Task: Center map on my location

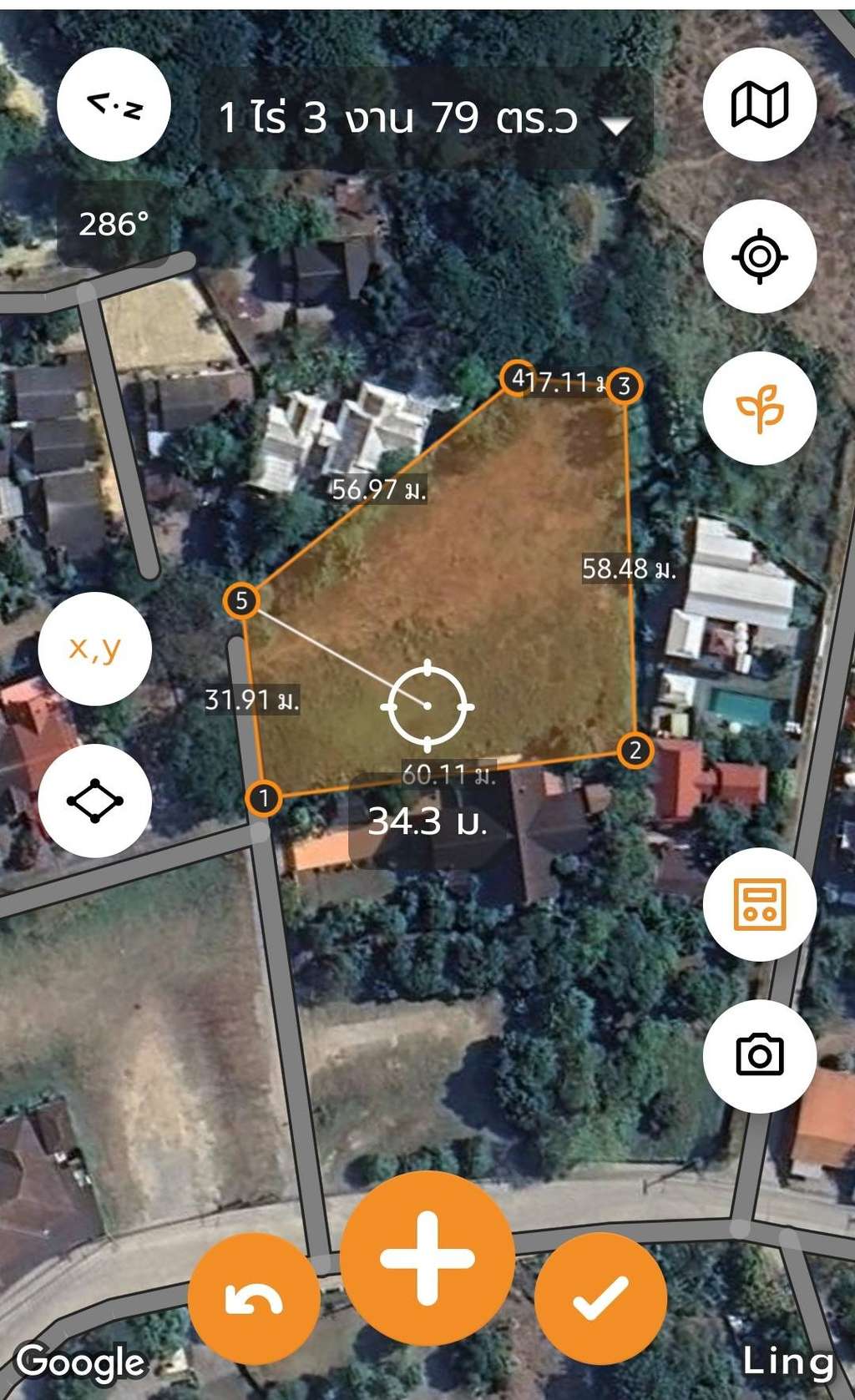Action: 760,256
